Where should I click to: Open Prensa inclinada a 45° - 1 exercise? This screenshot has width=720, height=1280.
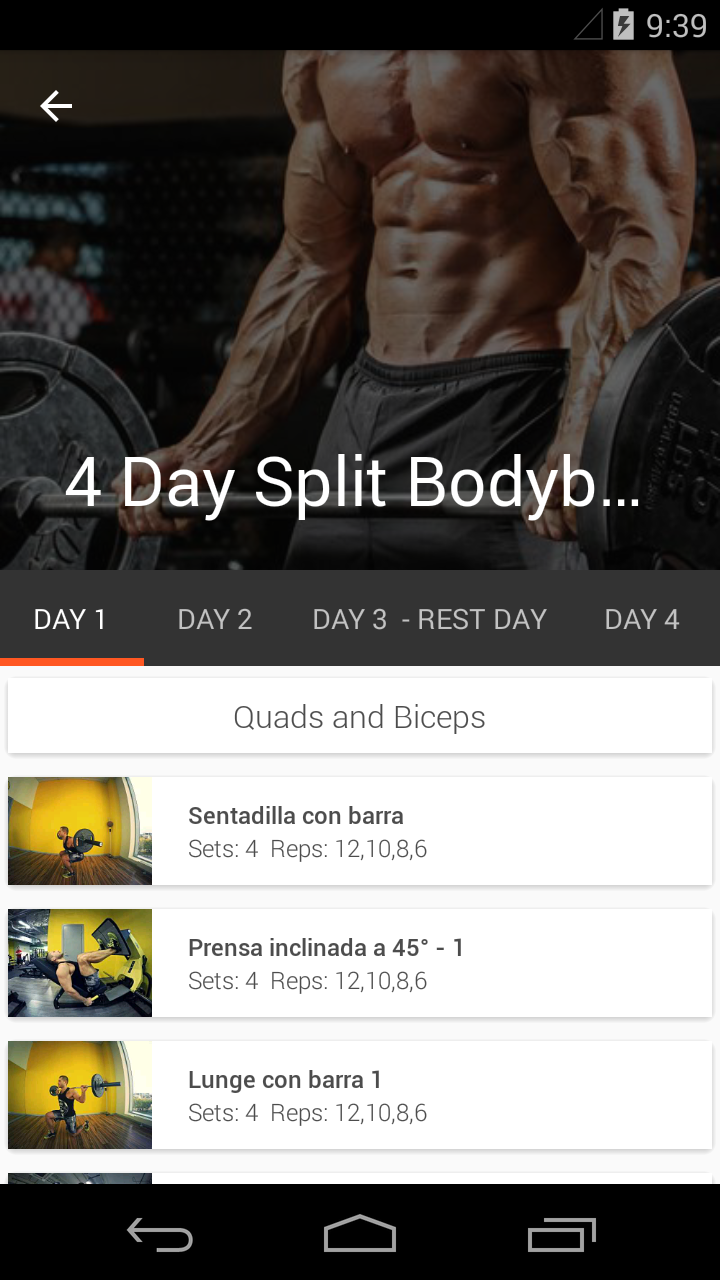tap(360, 963)
